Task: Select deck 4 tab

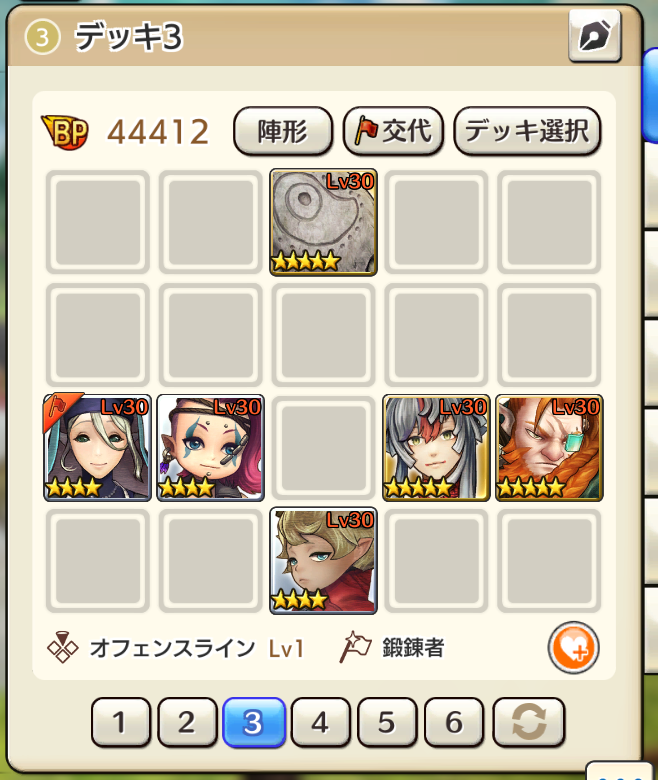Action: (x=320, y=722)
